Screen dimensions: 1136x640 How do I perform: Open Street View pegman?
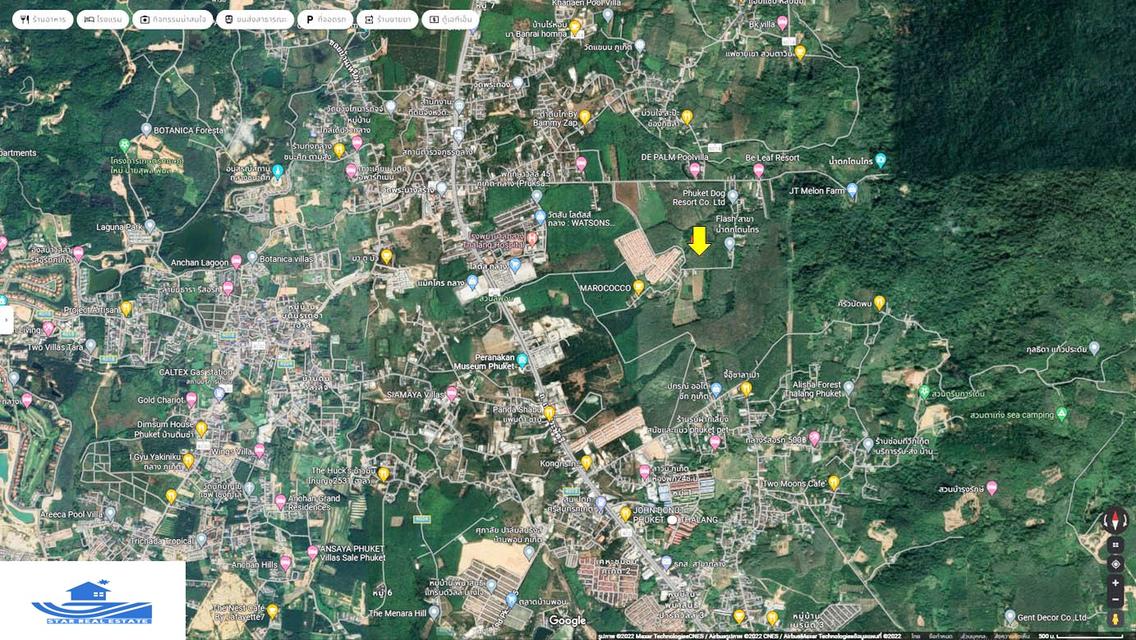click(x=1115, y=620)
